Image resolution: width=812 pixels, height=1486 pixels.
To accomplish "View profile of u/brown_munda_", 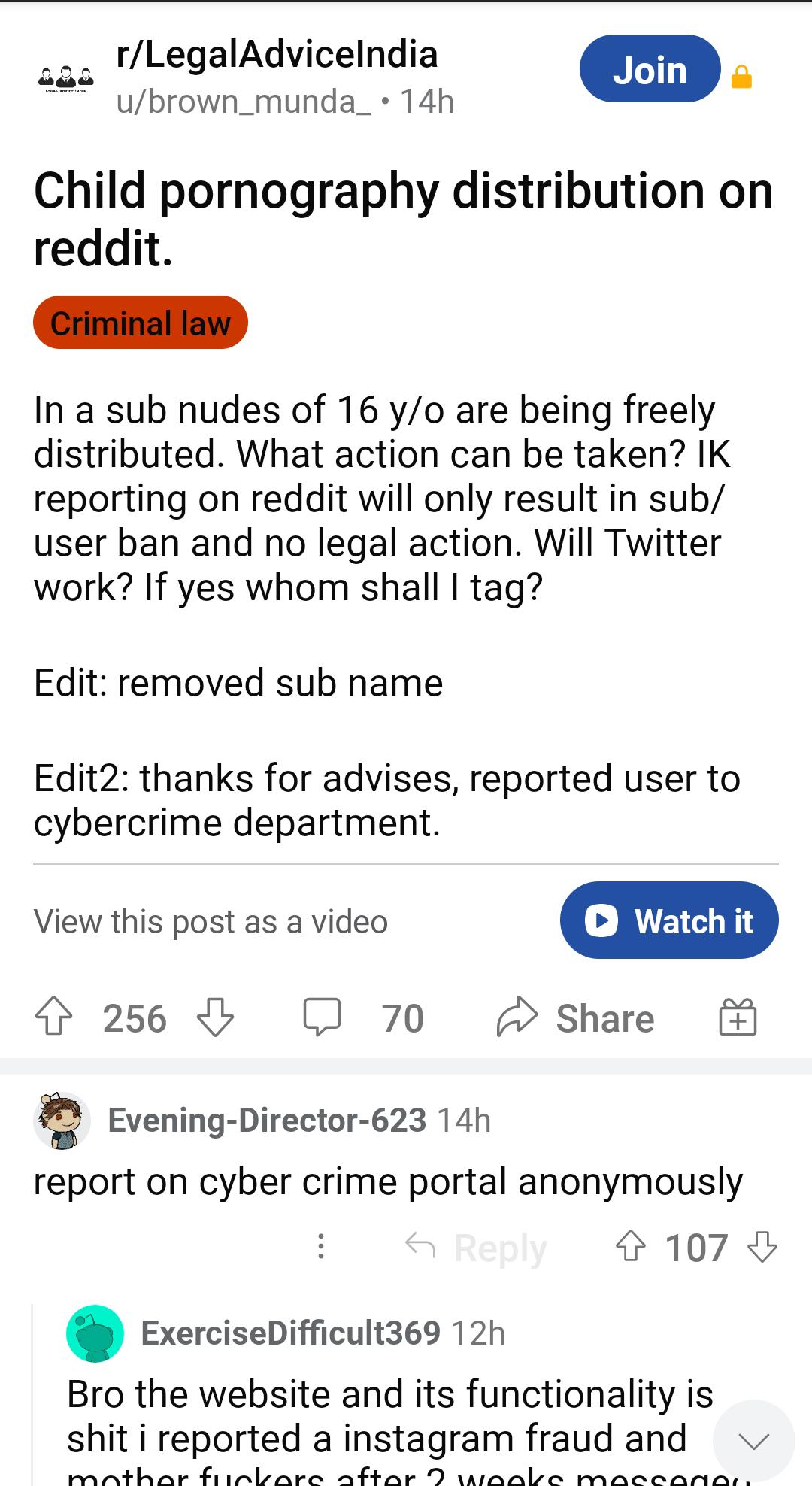I will pyautogui.click(x=243, y=102).
